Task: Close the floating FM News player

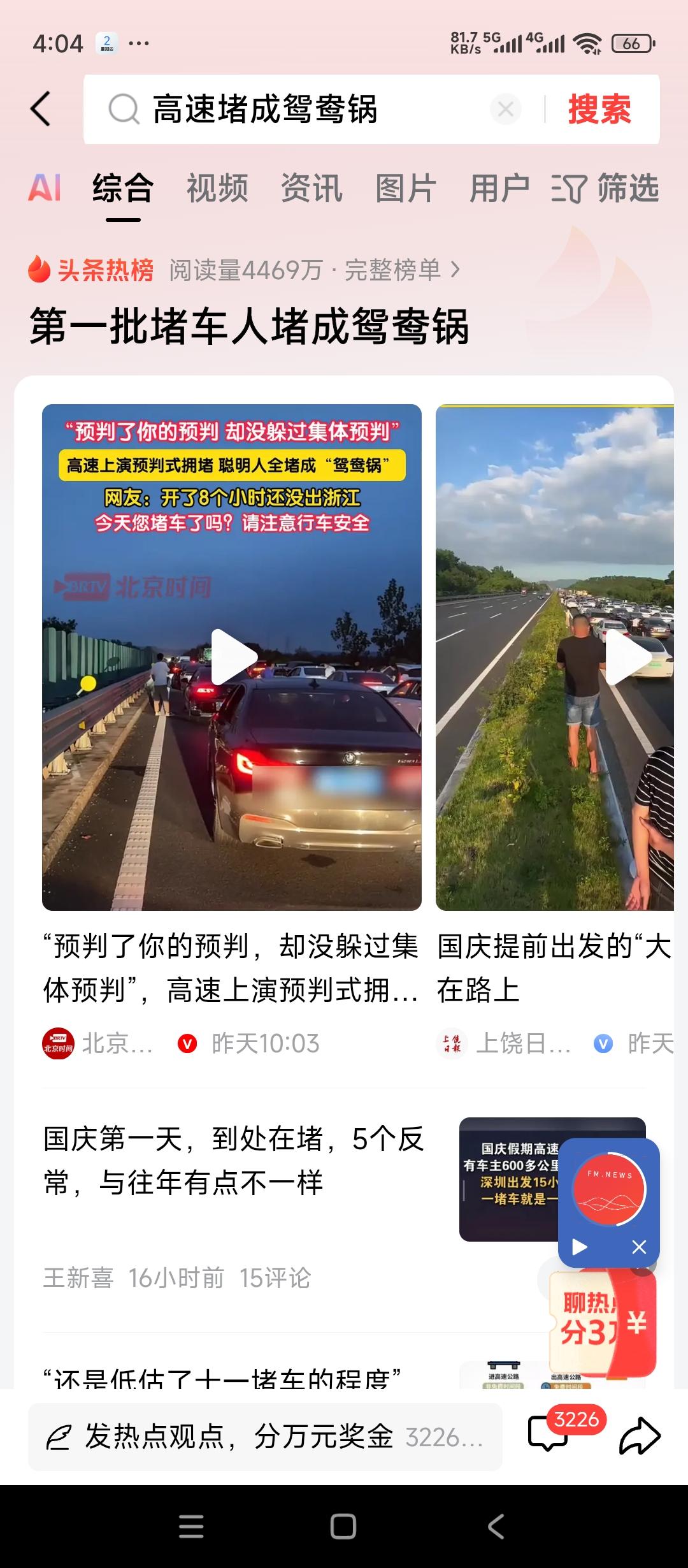Action: click(x=639, y=1247)
